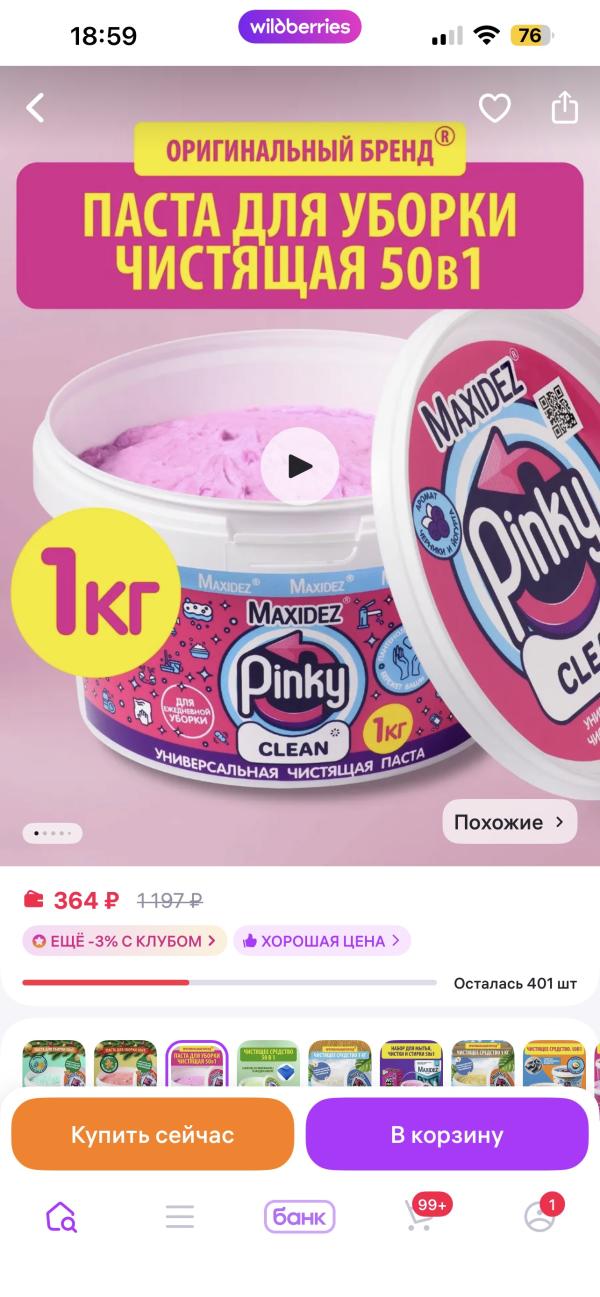
Task: Go to the shopping cart tab
Action: tap(420, 1216)
